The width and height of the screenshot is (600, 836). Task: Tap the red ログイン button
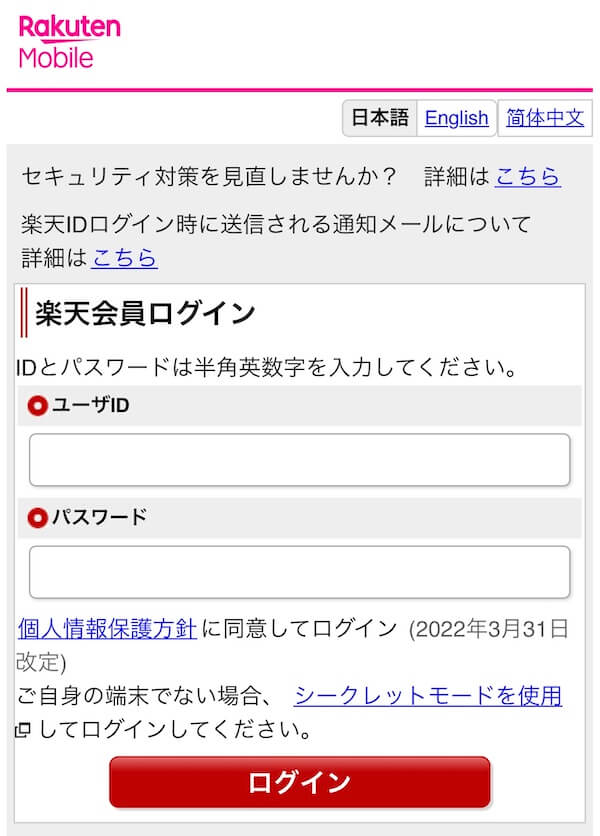point(299,782)
